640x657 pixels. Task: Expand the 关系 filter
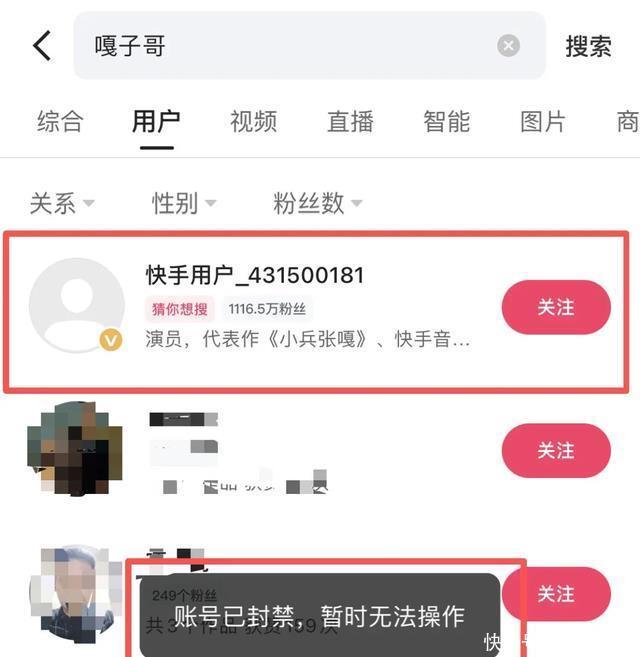click(61, 203)
